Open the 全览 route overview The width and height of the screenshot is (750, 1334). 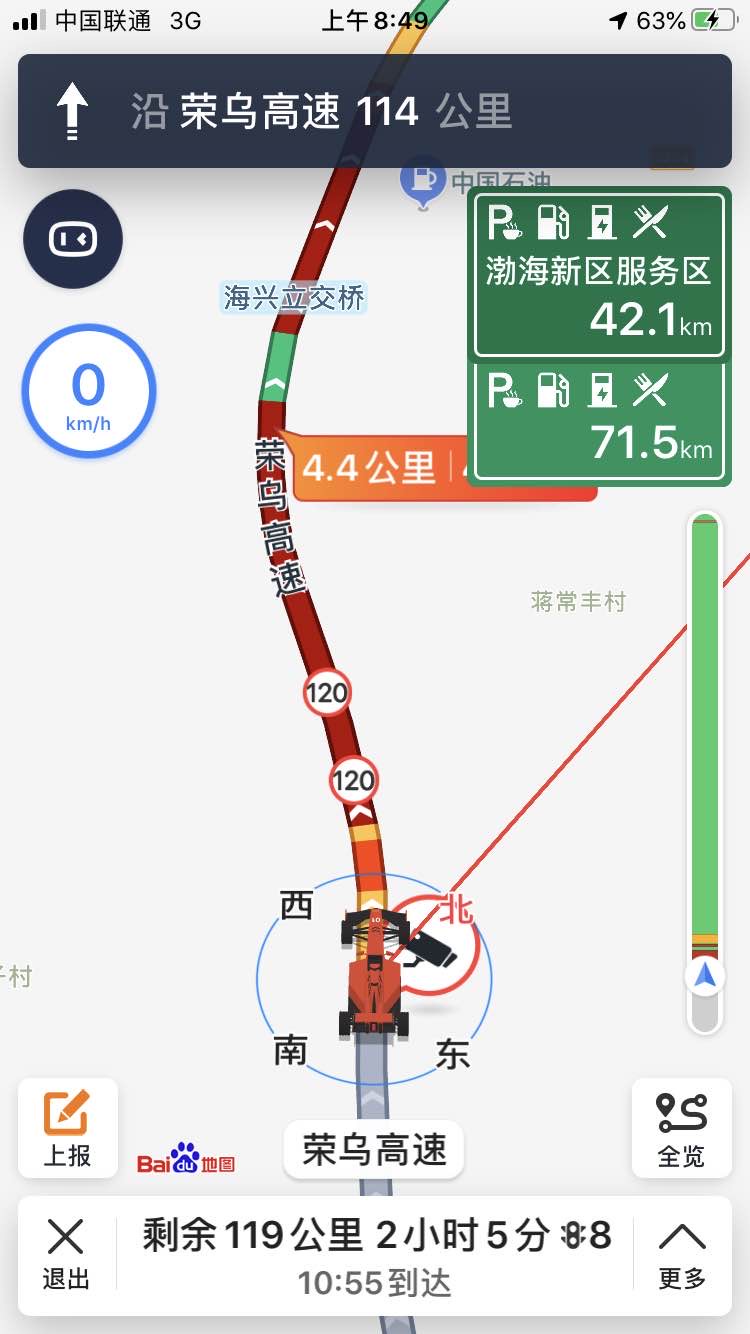[x=682, y=1128]
